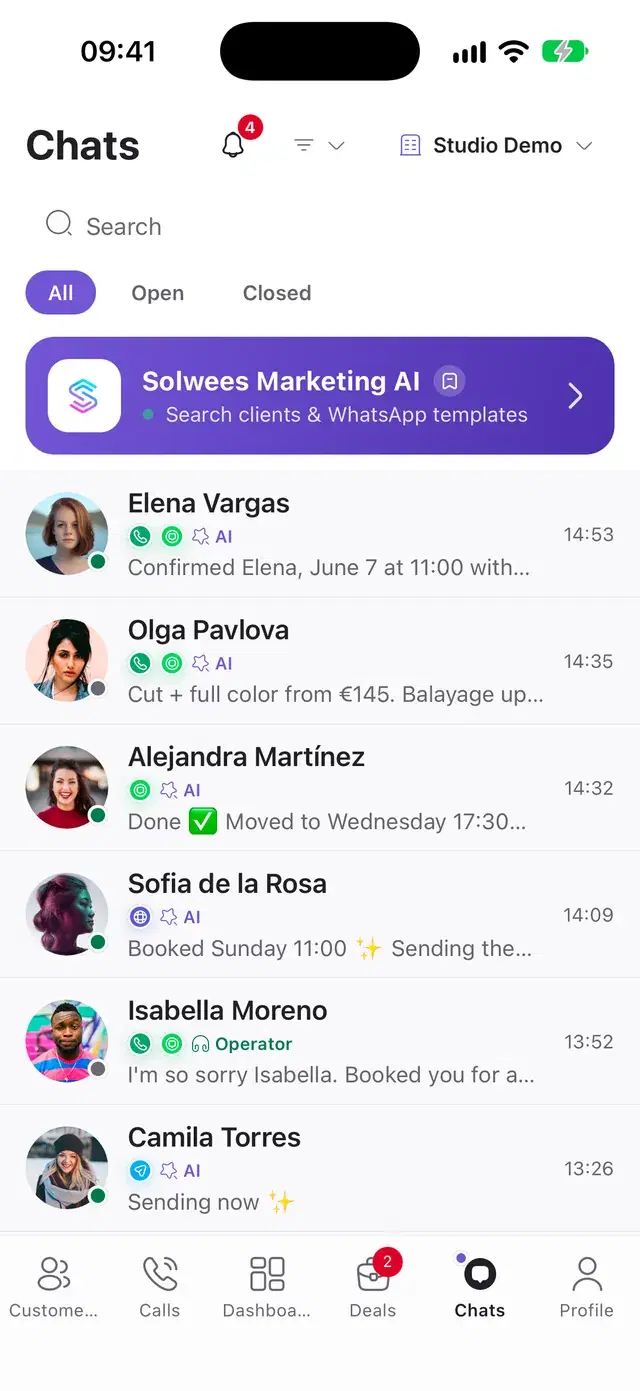Select the Chats tab in bottom bar
This screenshot has width=640, height=1391.
(x=480, y=1287)
